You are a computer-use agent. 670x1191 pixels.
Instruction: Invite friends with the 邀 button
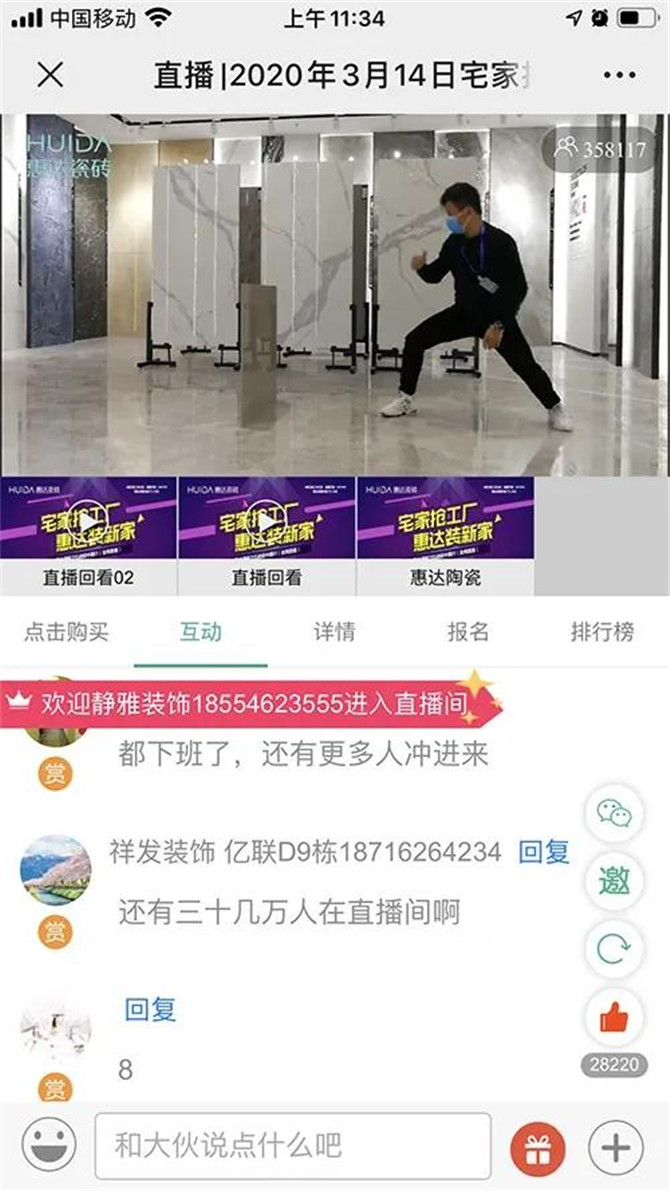coord(614,881)
